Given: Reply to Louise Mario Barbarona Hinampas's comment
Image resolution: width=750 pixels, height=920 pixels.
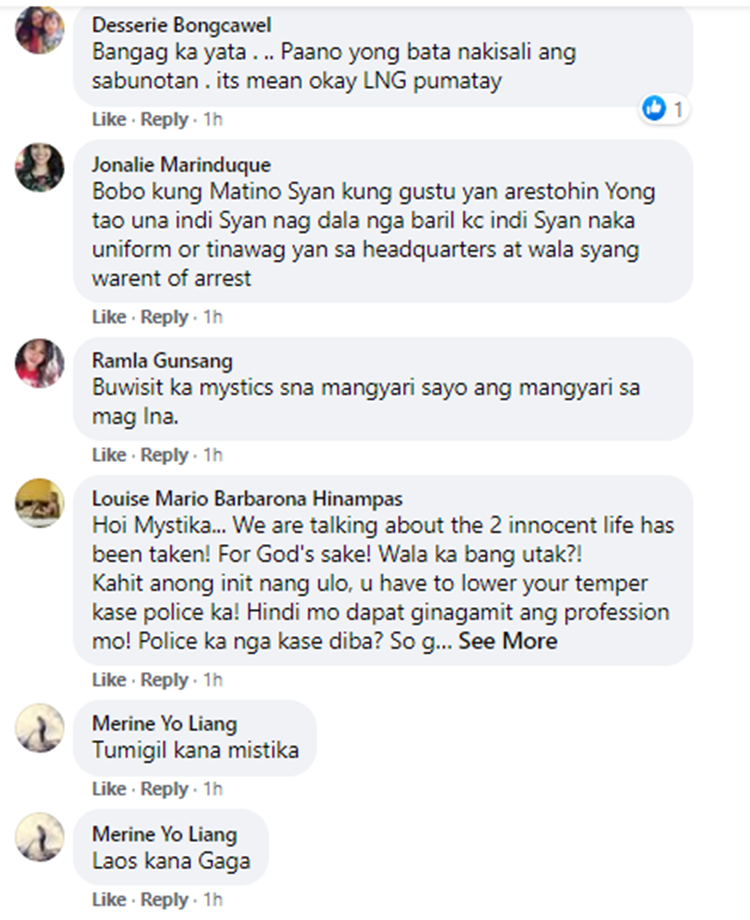Looking at the screenshot, I should (x=164, y=680).
